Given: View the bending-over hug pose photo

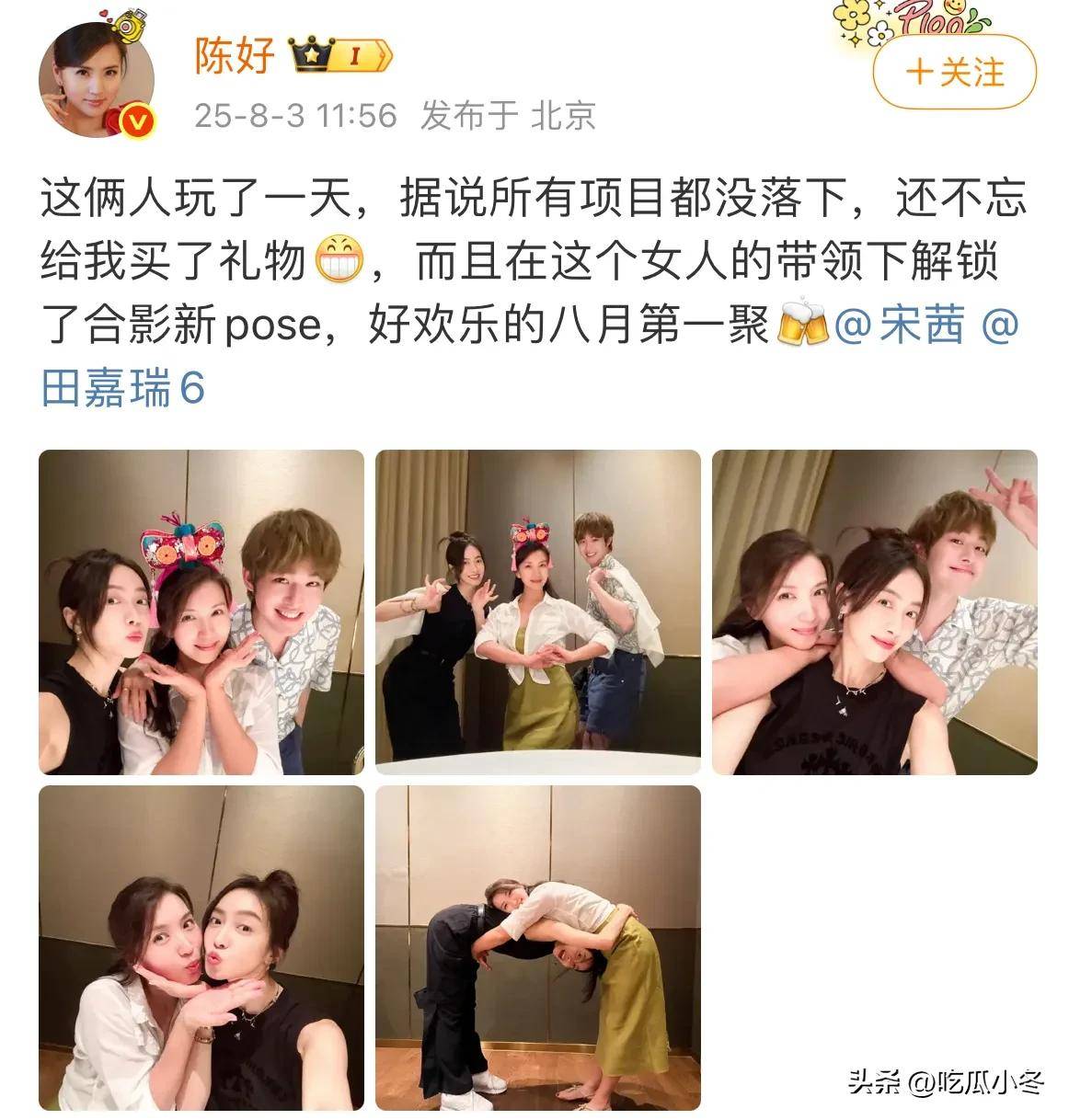Looking at the screenshot, I should point(538,947).
